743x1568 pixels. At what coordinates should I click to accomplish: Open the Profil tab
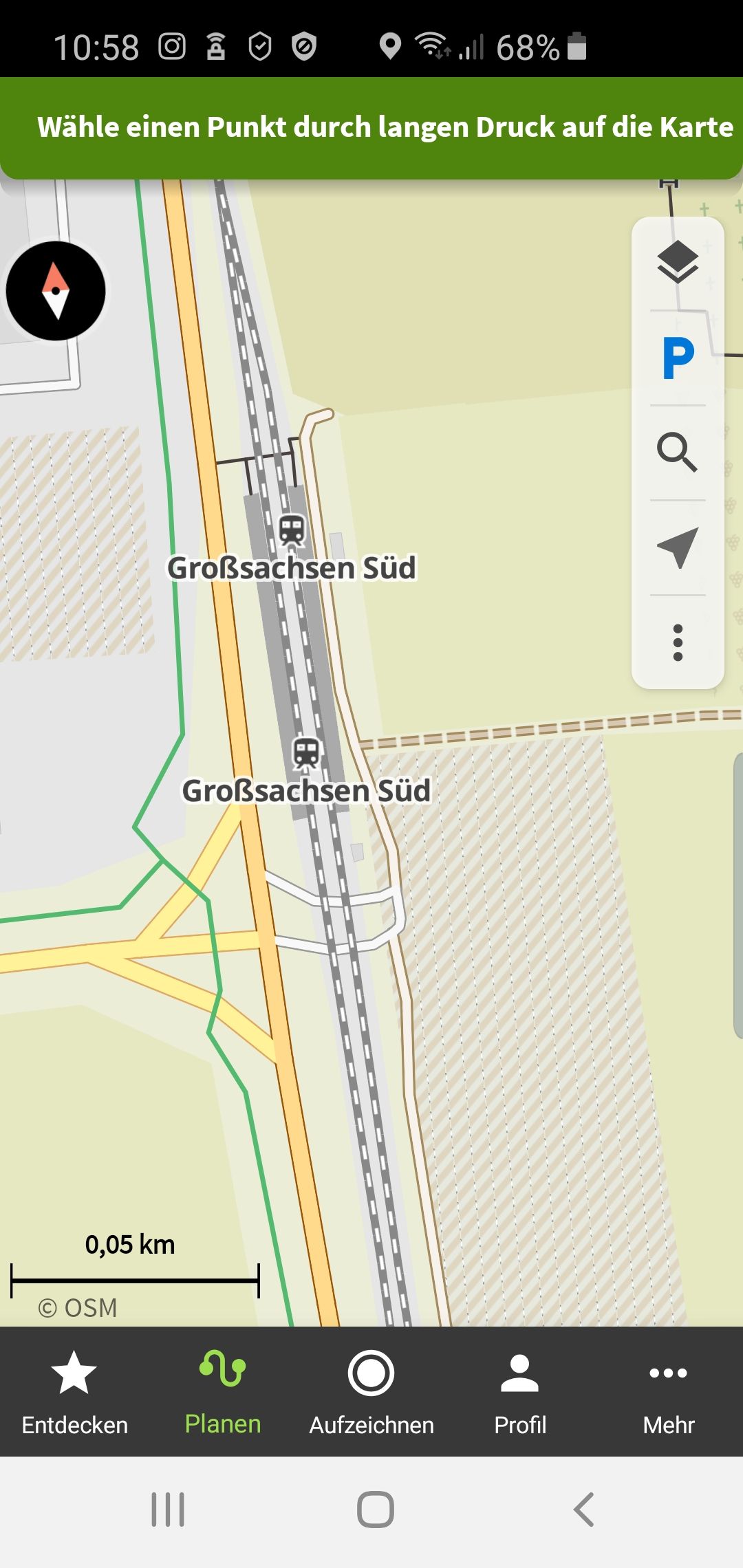(x=520, y=1392)
